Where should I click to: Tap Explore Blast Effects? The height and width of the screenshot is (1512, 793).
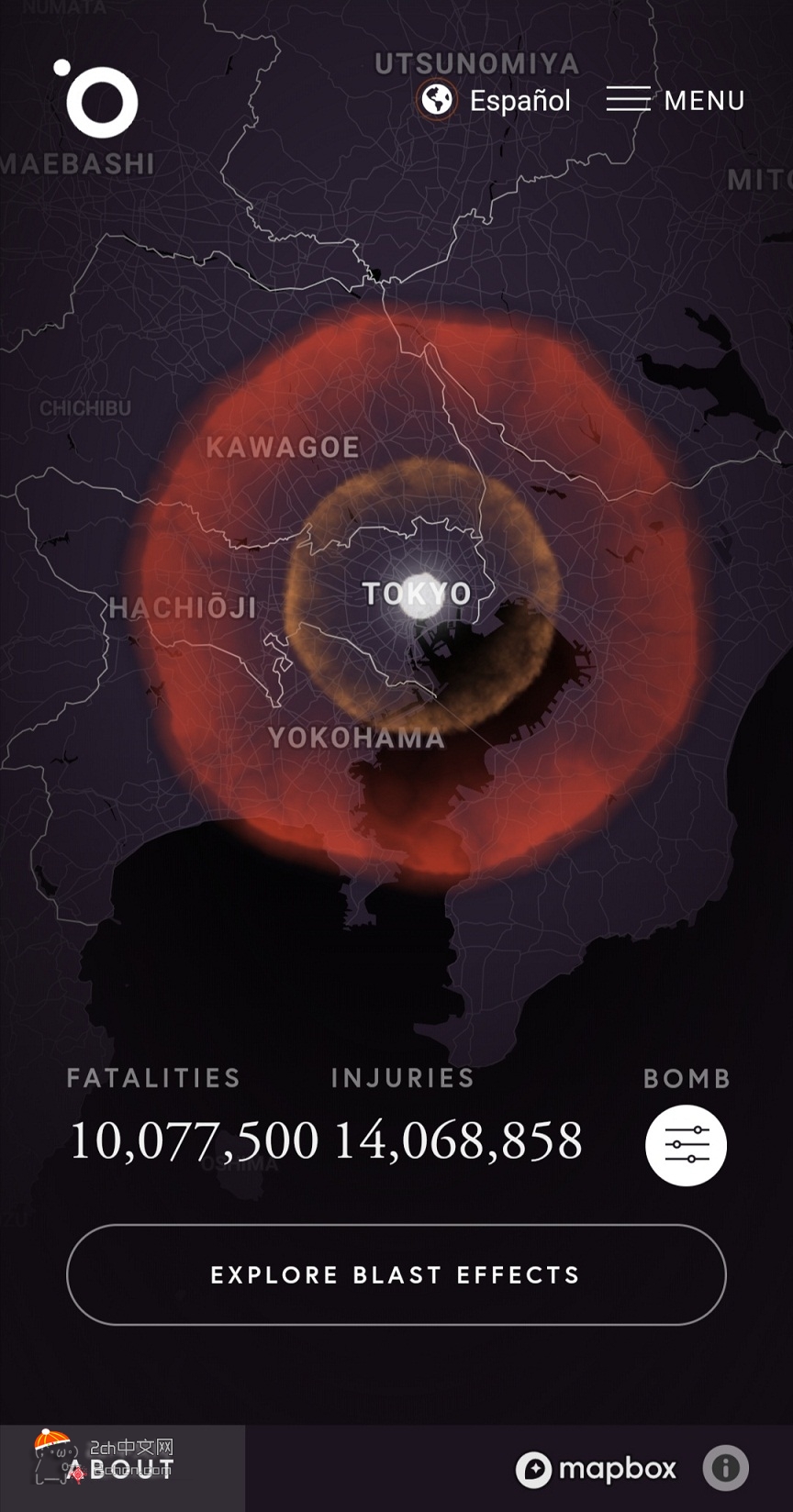coord(396,1274)
